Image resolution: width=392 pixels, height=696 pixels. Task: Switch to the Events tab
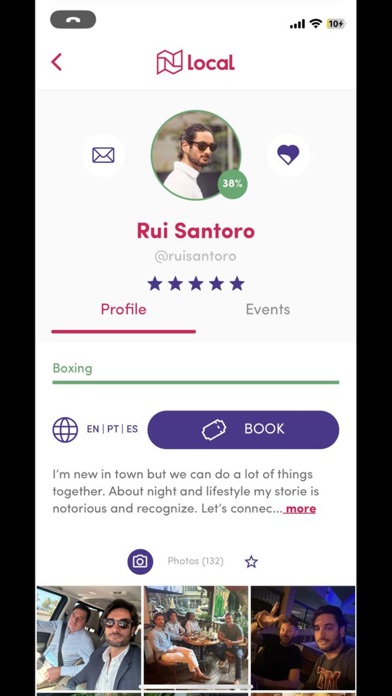(x=268, y=309)
